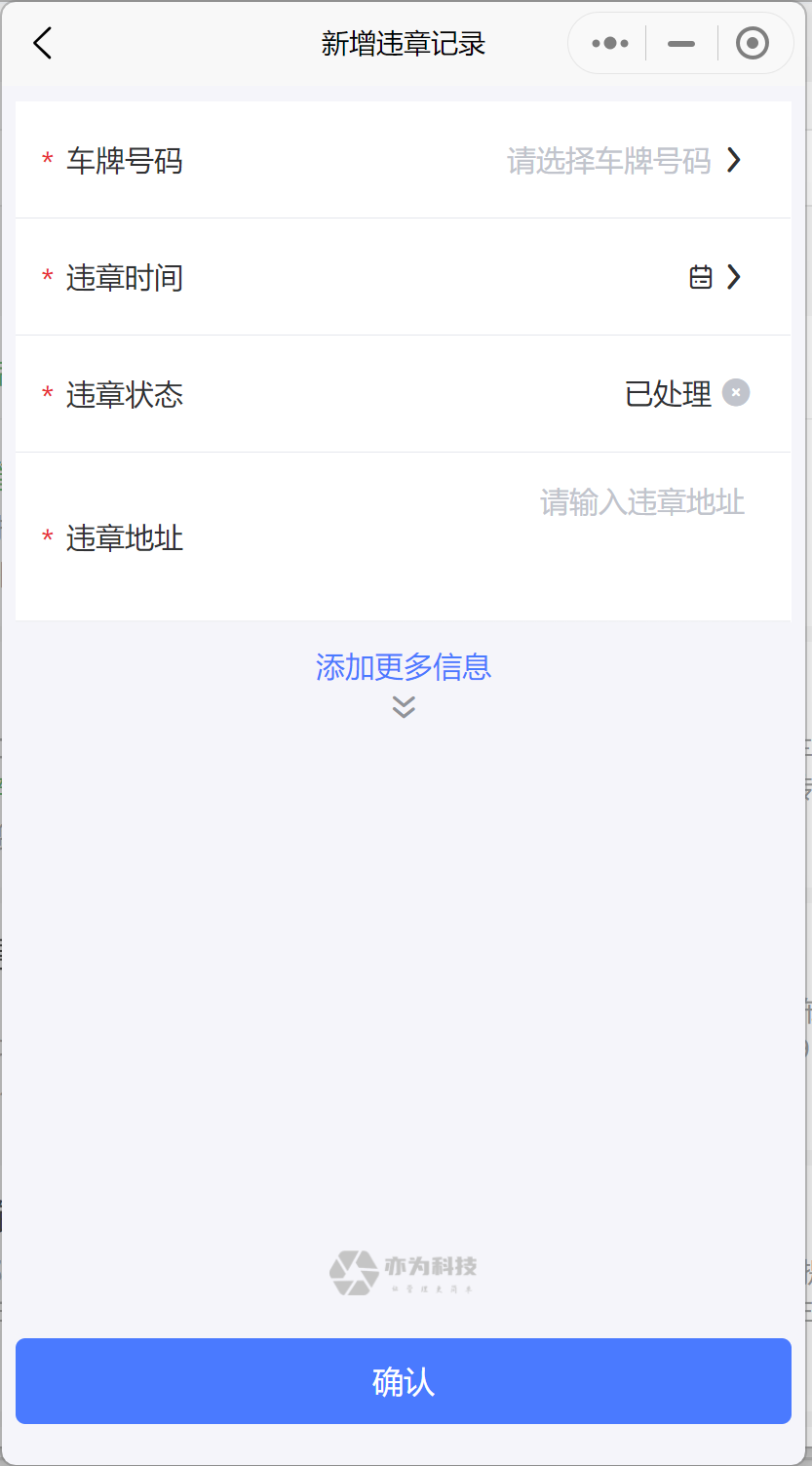
Task: Open the mini program more options menu
Action: [610, 44]
